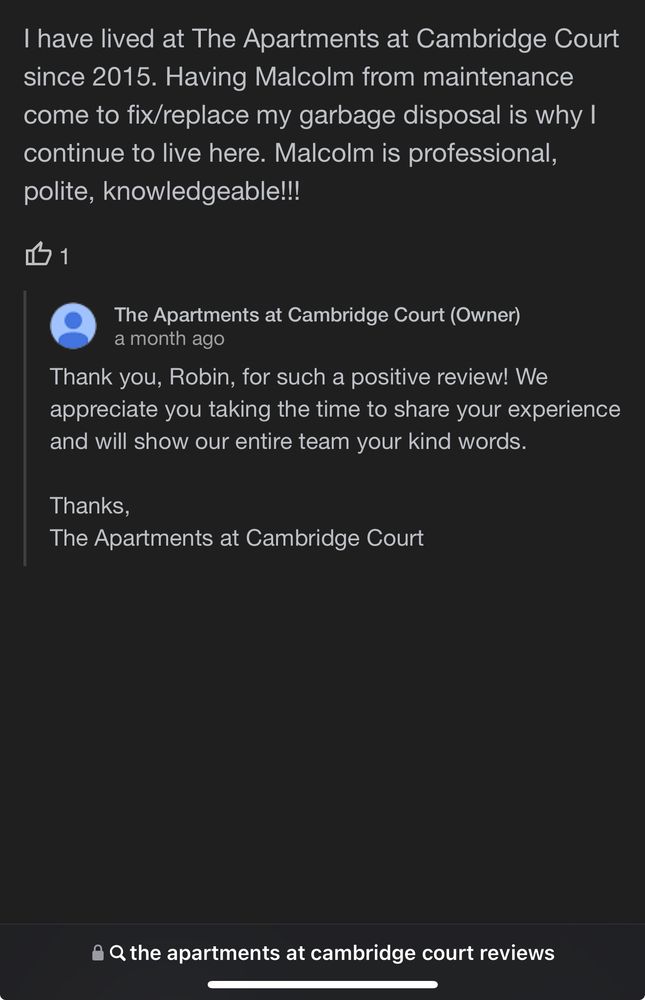Open The Apartments at Cambridge Court owner profile
Image resolution: width=645 pixels, height=1000 pixels.
[73, 326]
